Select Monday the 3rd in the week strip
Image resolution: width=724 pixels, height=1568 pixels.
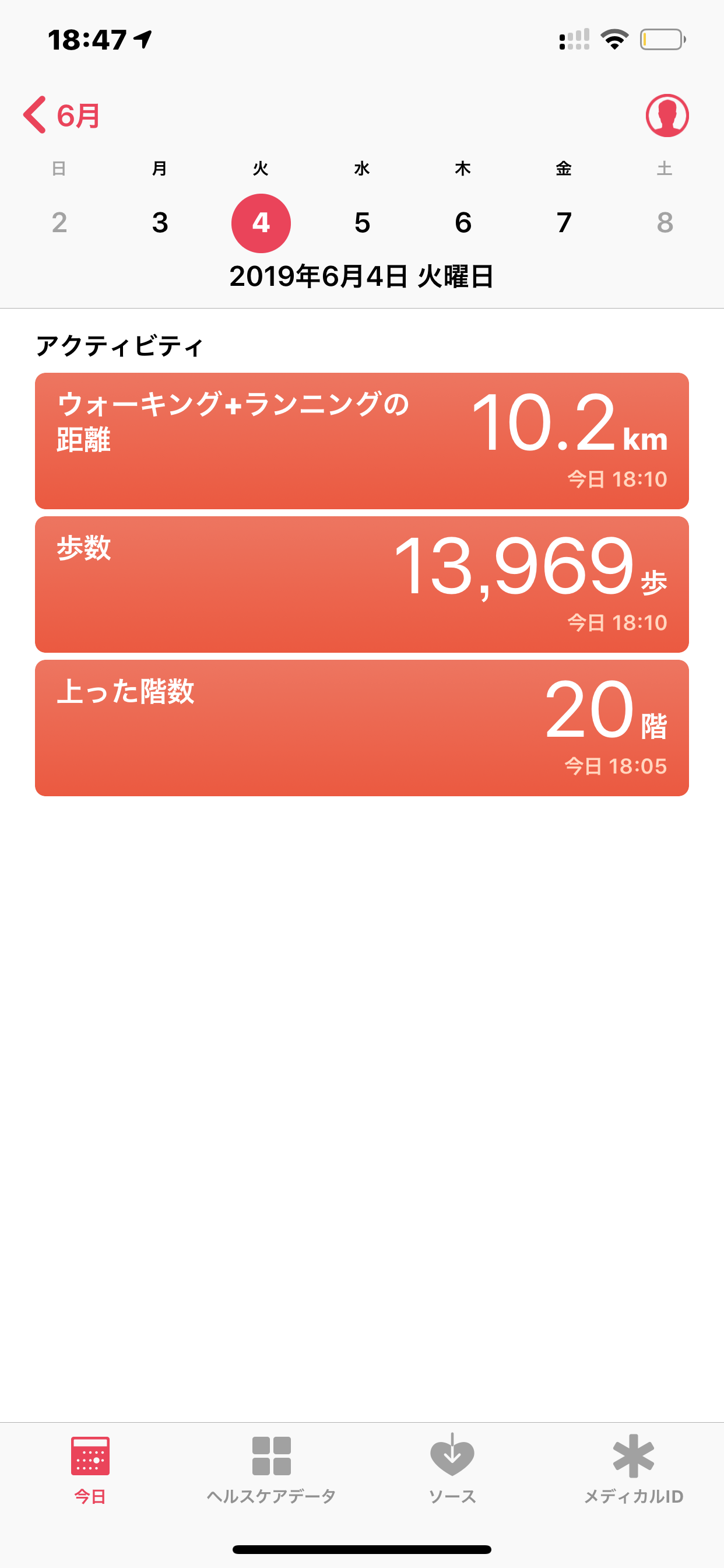(160, 223)
